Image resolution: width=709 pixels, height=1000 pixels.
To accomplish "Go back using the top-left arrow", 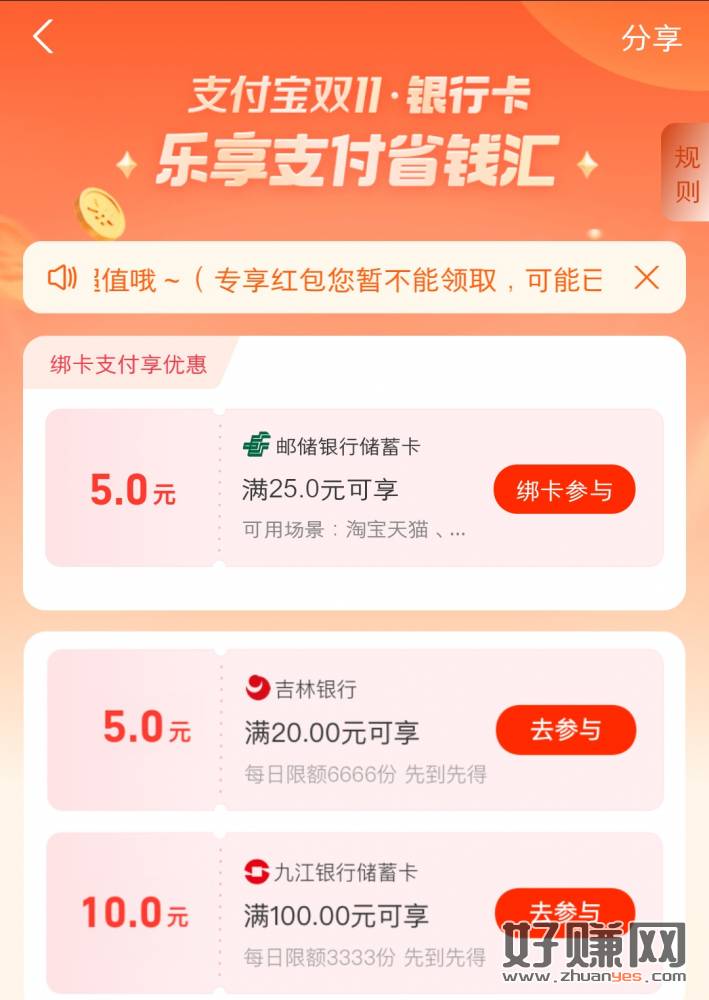I will pyautogui.click(x=42, y=37).
